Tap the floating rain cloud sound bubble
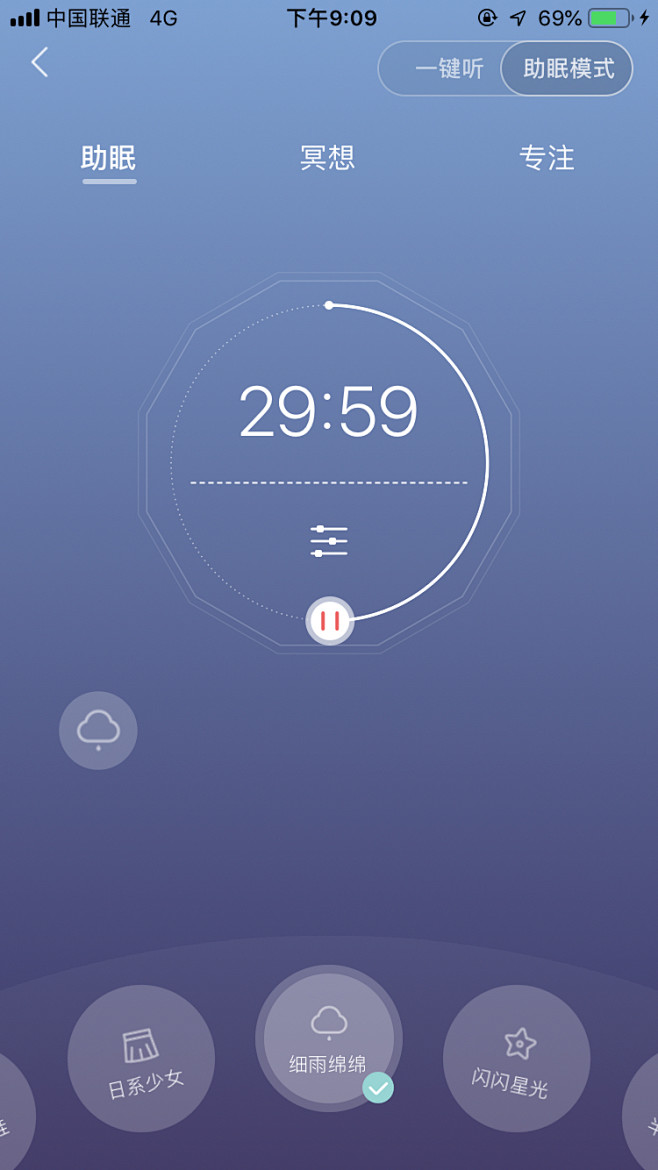Screen dimensions: 658x1170 (98, 731)
